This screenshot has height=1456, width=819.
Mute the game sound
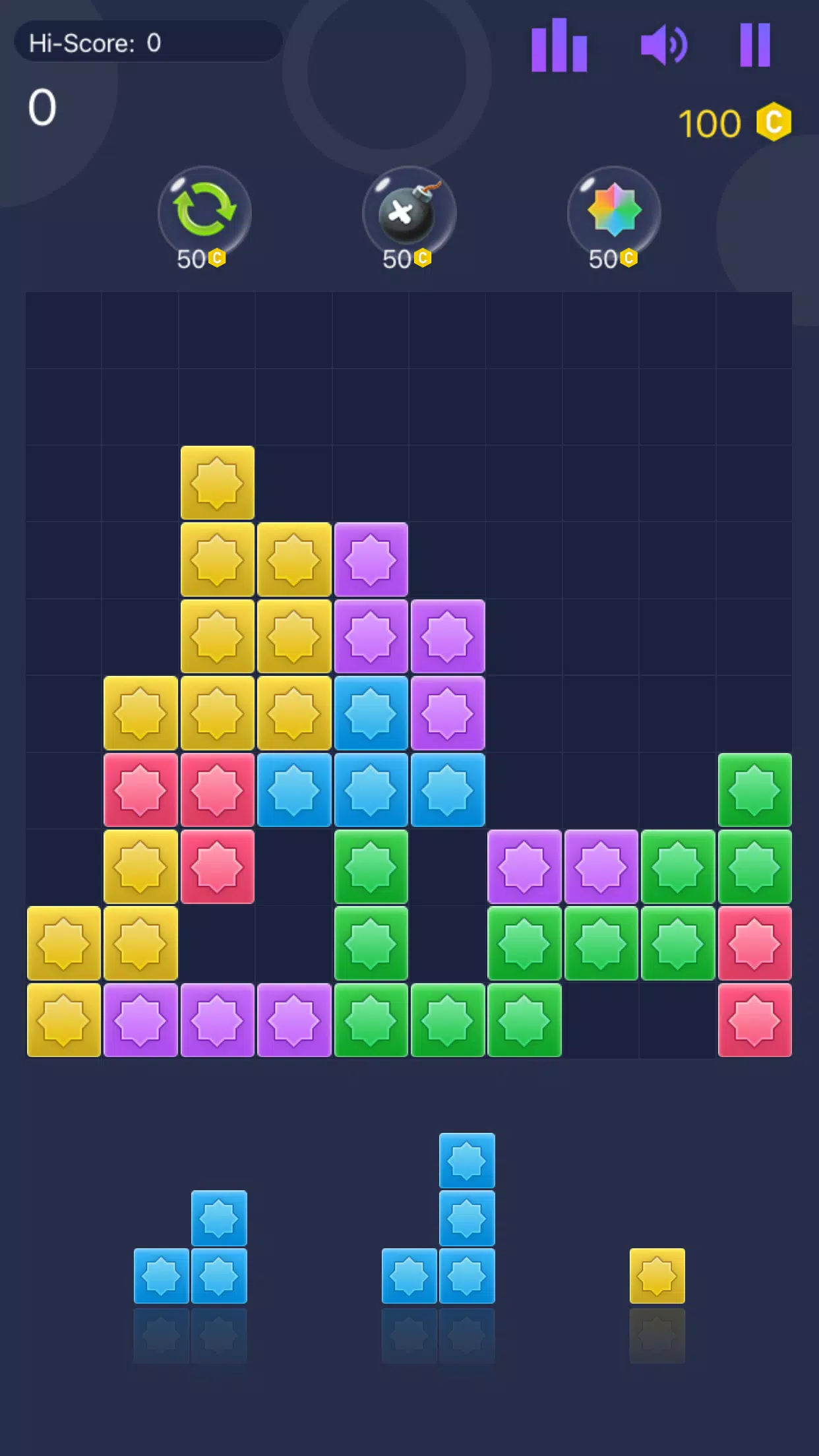(x=663, y=45)
